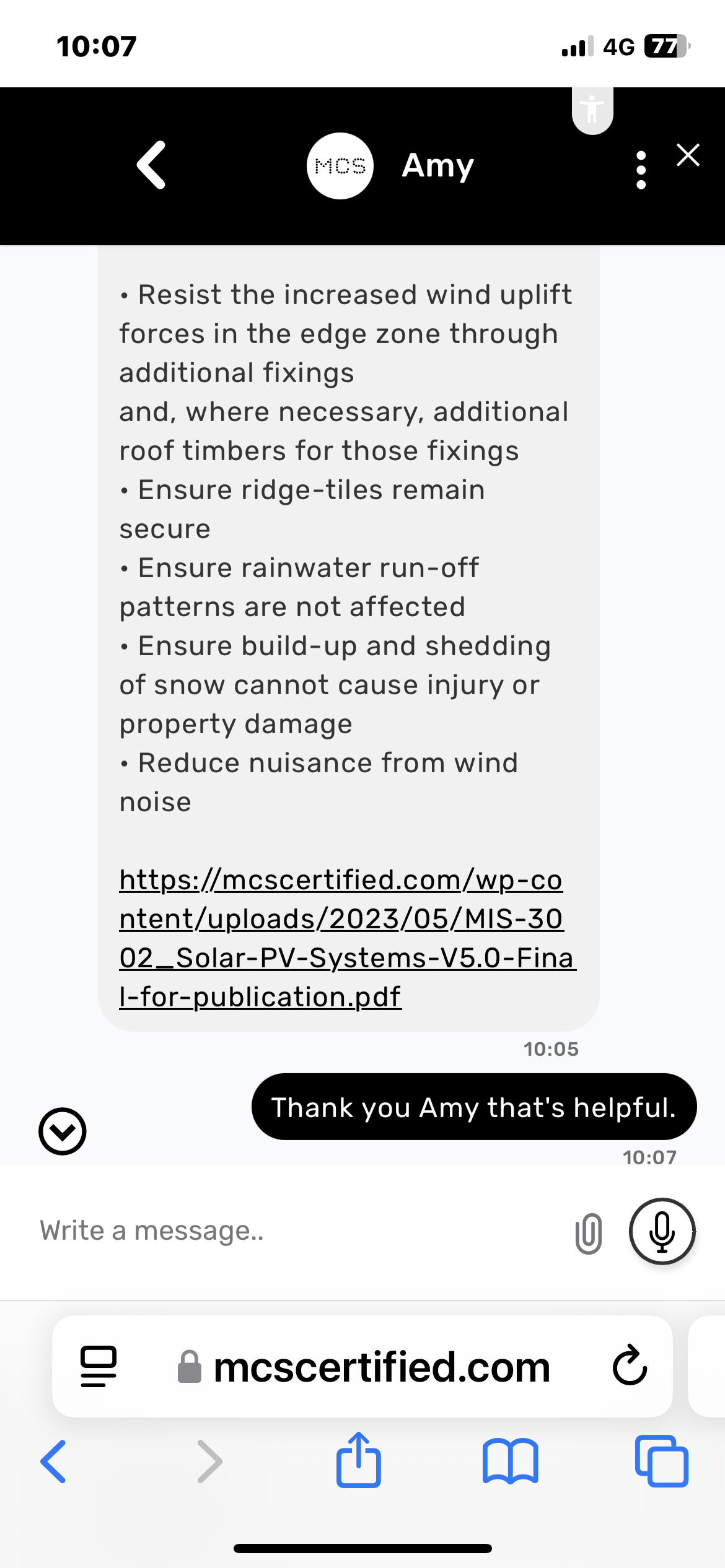Open the three-dot chat options menu
The width and height of the screenshot is (725, 1568).
(x=641, y=169)
